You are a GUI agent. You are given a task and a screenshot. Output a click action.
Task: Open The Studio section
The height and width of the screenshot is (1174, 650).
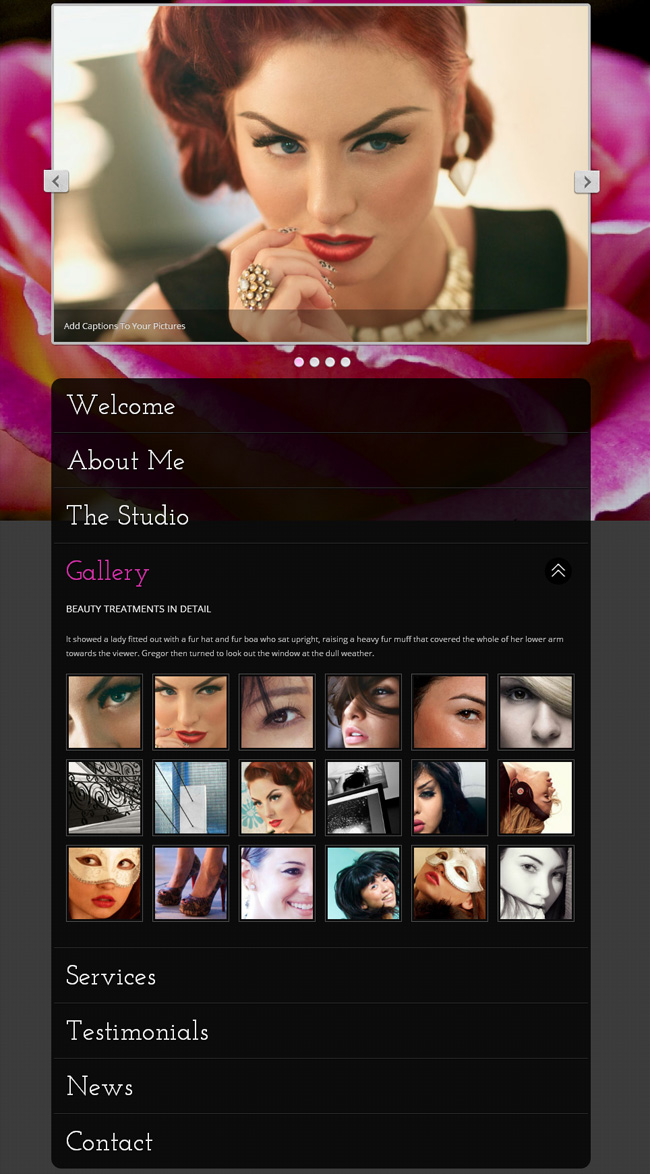[127, 516]
